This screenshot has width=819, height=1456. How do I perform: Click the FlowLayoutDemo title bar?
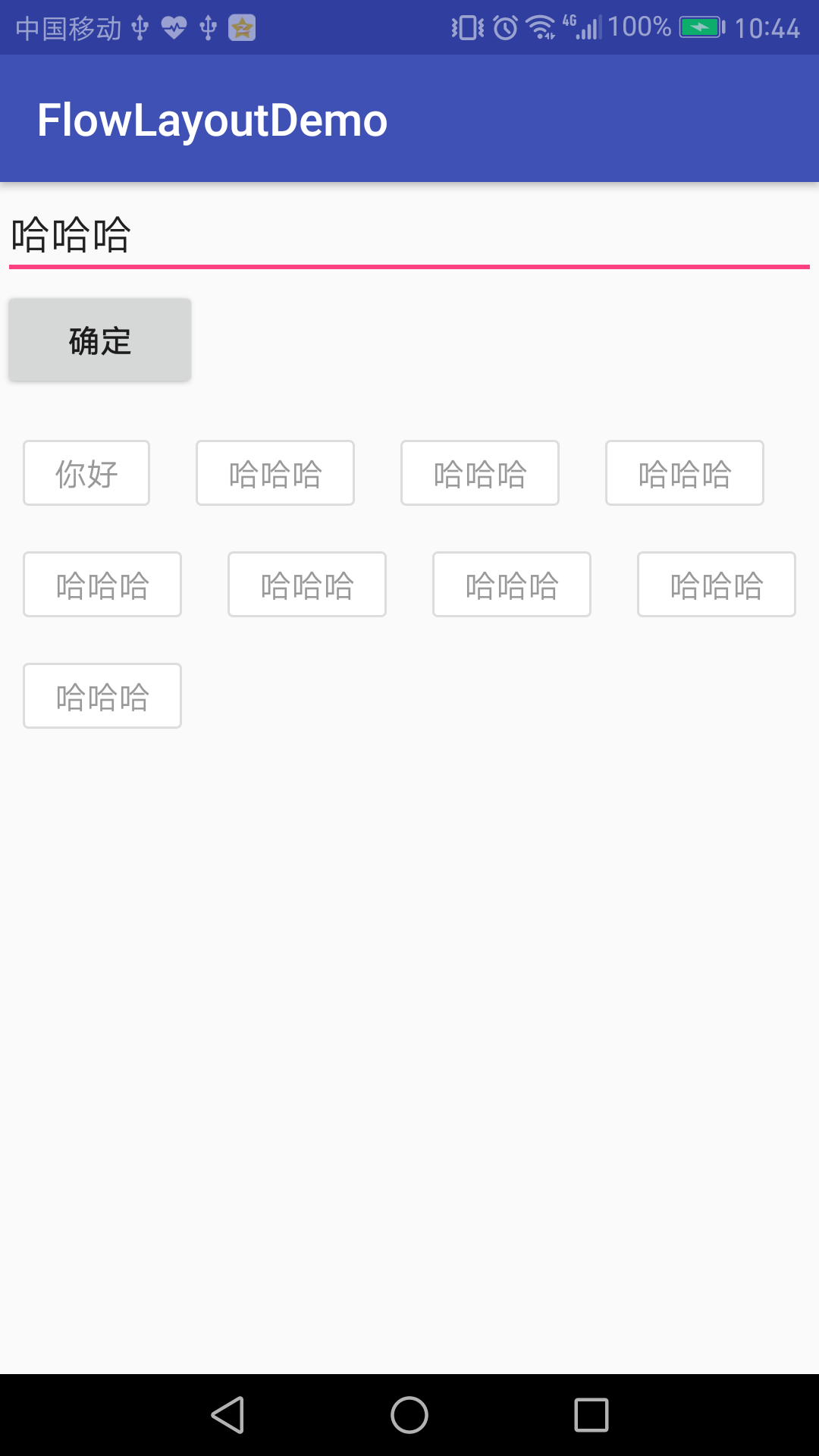point(212,119)
